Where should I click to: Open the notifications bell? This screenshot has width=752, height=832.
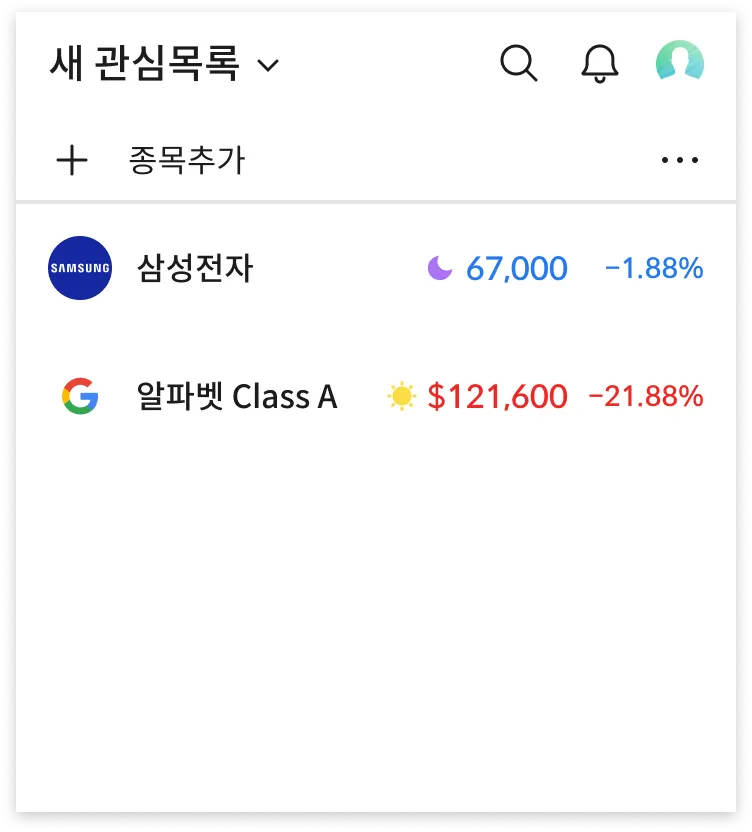tap(599, 64)
